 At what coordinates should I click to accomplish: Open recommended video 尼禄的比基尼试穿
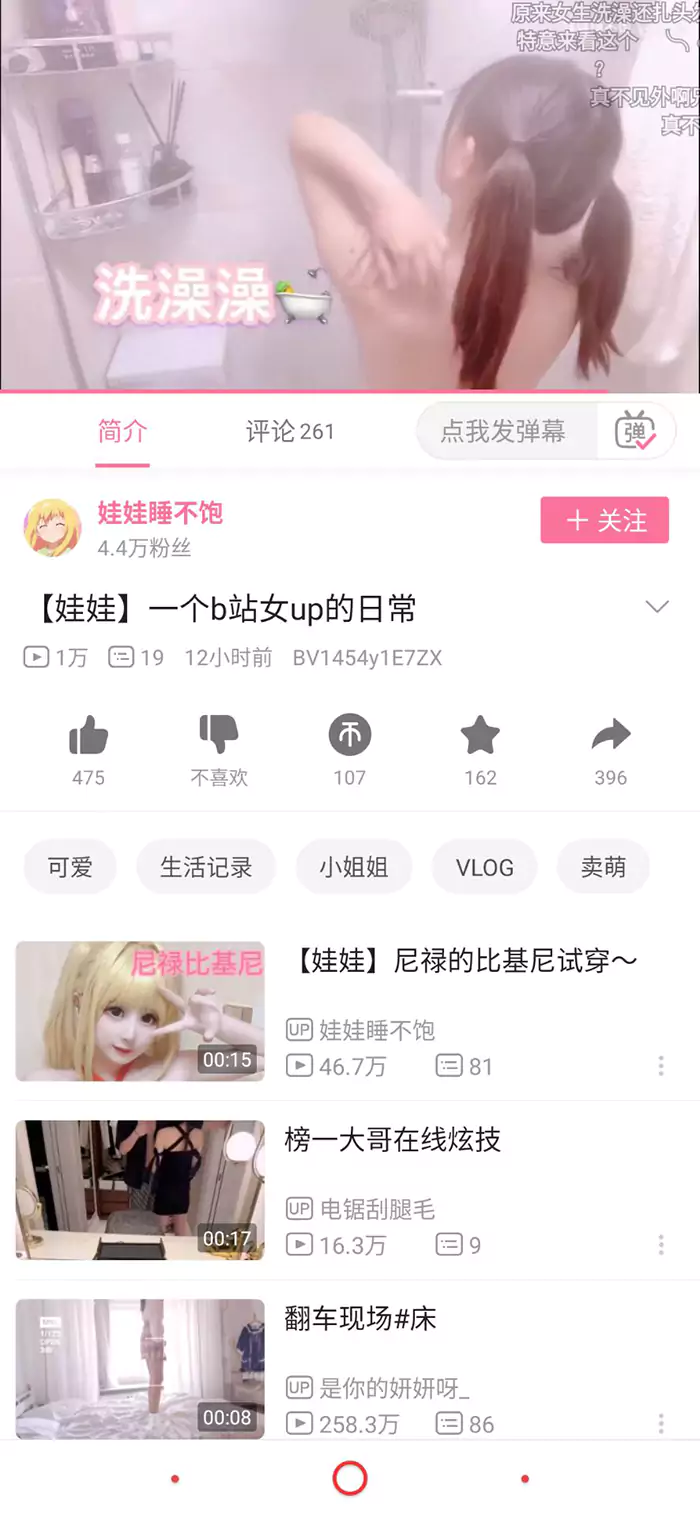(x=465, y=961)
